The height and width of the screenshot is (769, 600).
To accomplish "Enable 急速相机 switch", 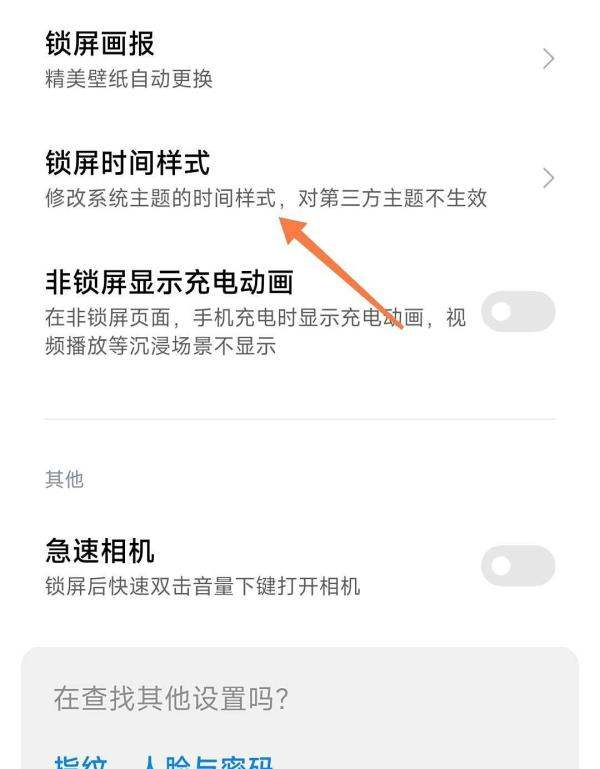I will coord(518,566).
